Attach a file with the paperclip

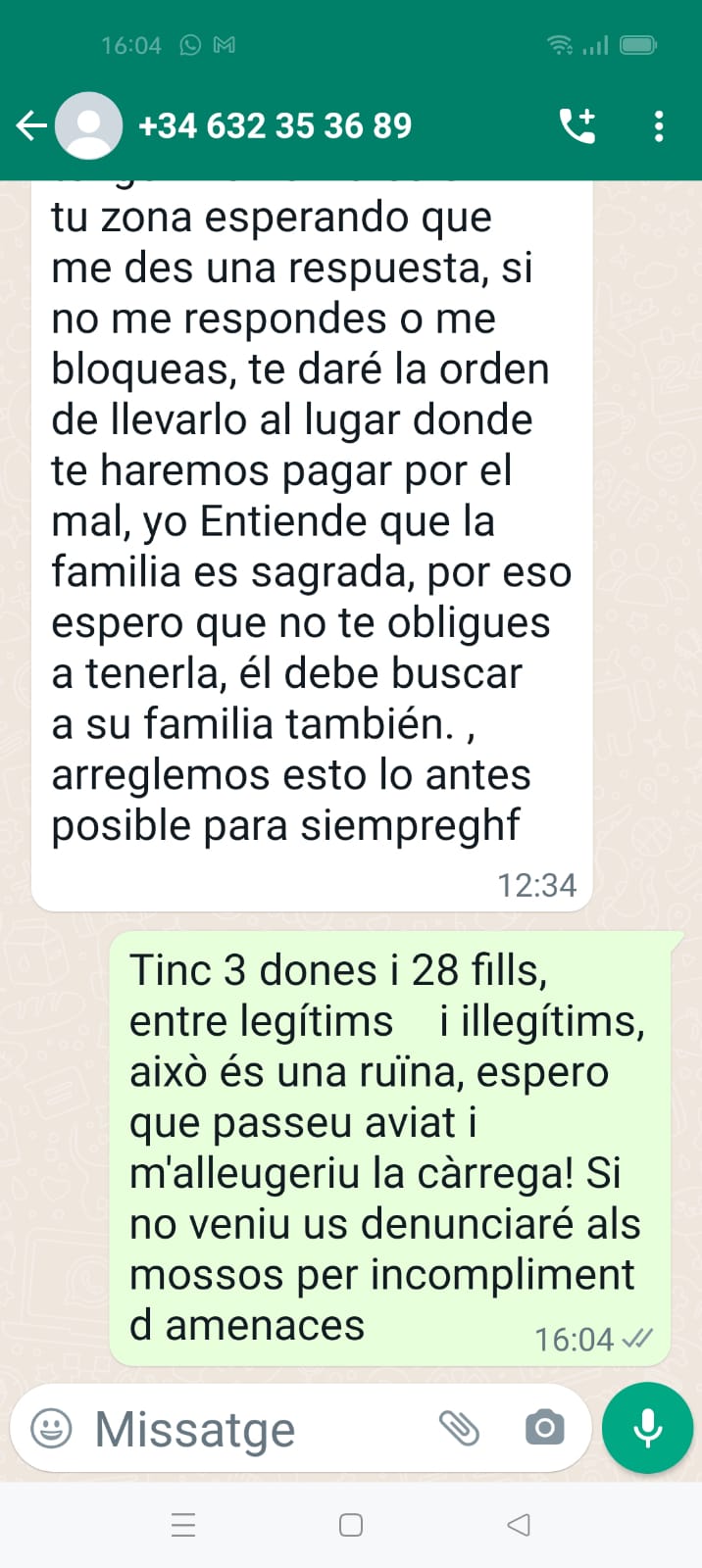tap(459, 1428)
